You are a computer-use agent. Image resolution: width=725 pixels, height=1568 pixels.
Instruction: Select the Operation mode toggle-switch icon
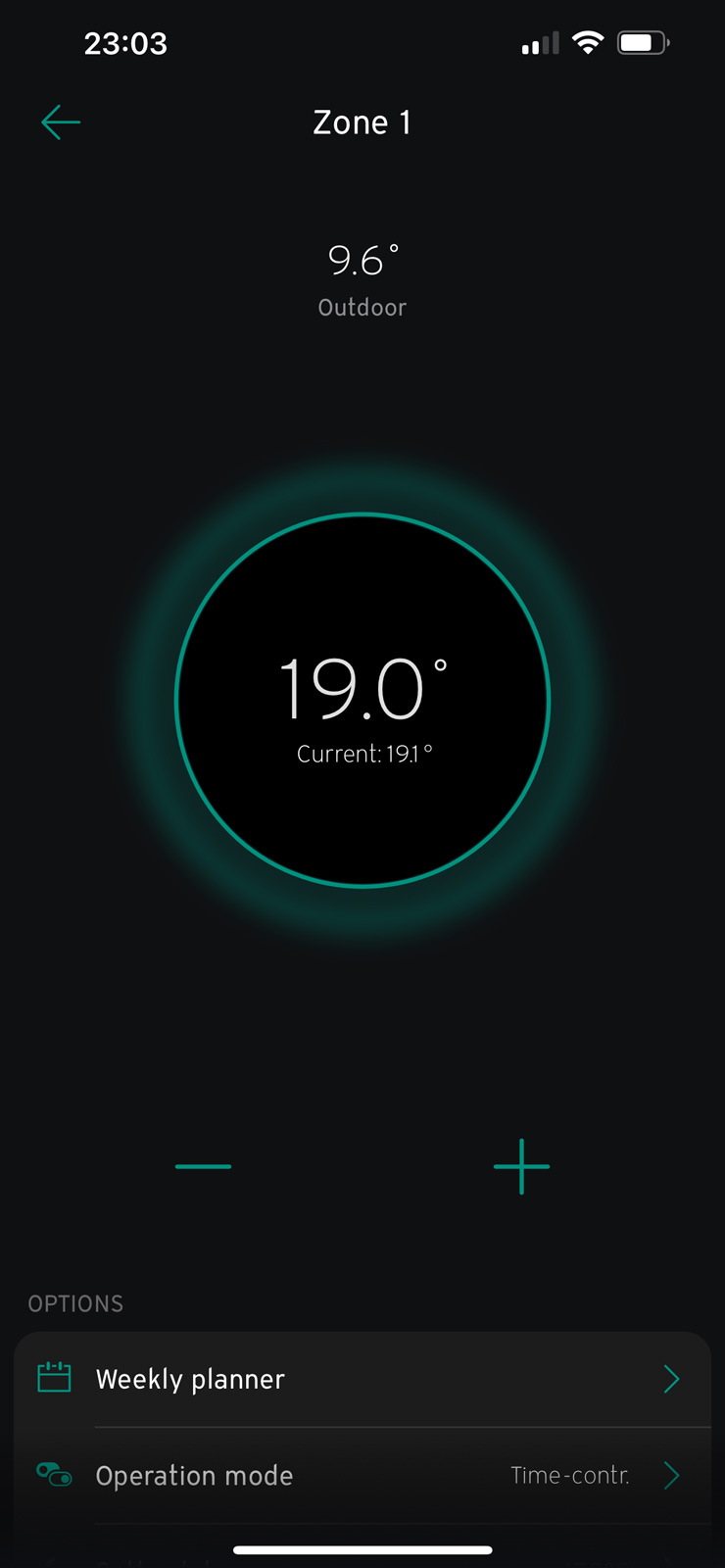click(x=54, y=1475)
